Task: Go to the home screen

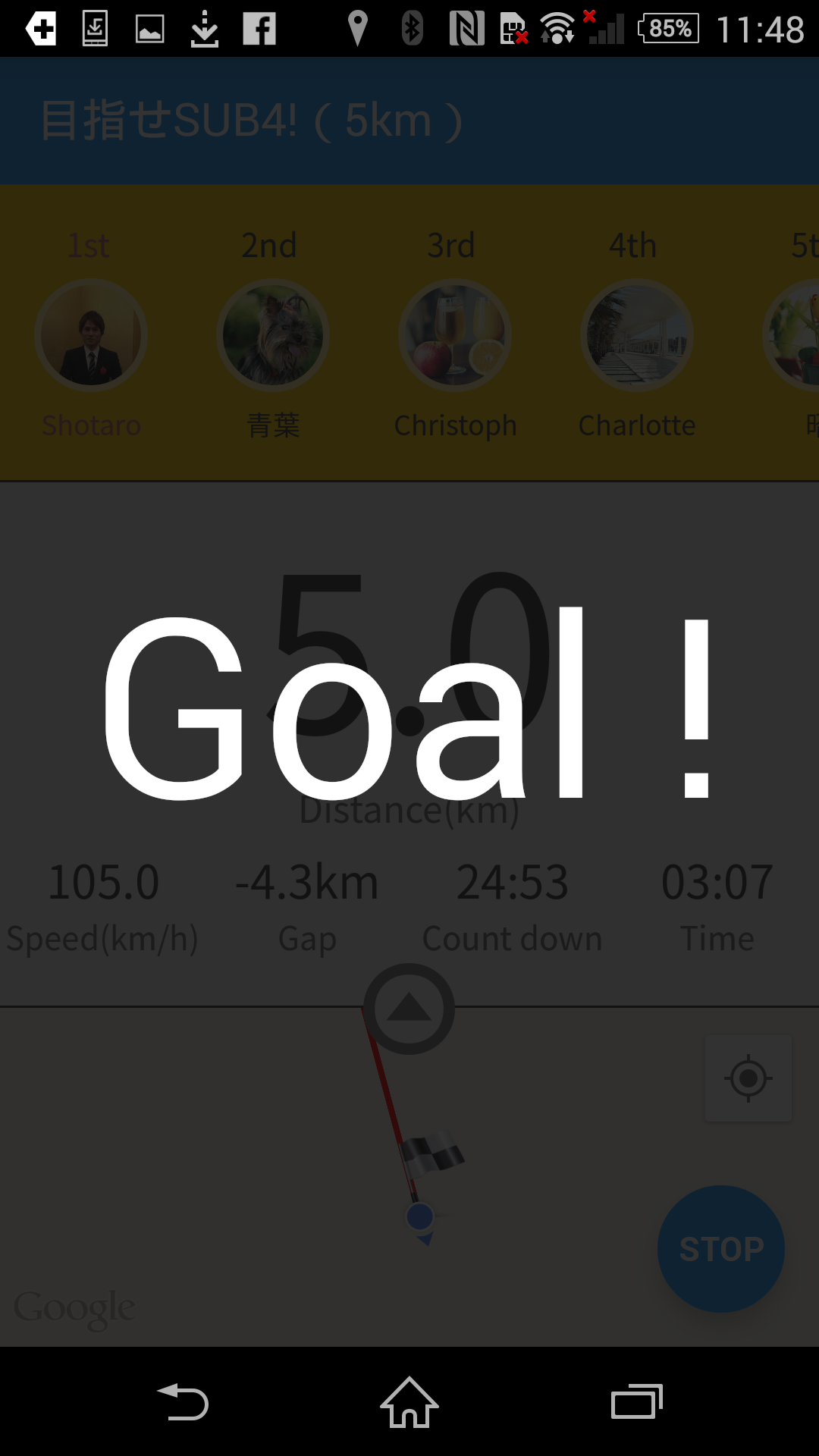Action: coord(409,1402)
